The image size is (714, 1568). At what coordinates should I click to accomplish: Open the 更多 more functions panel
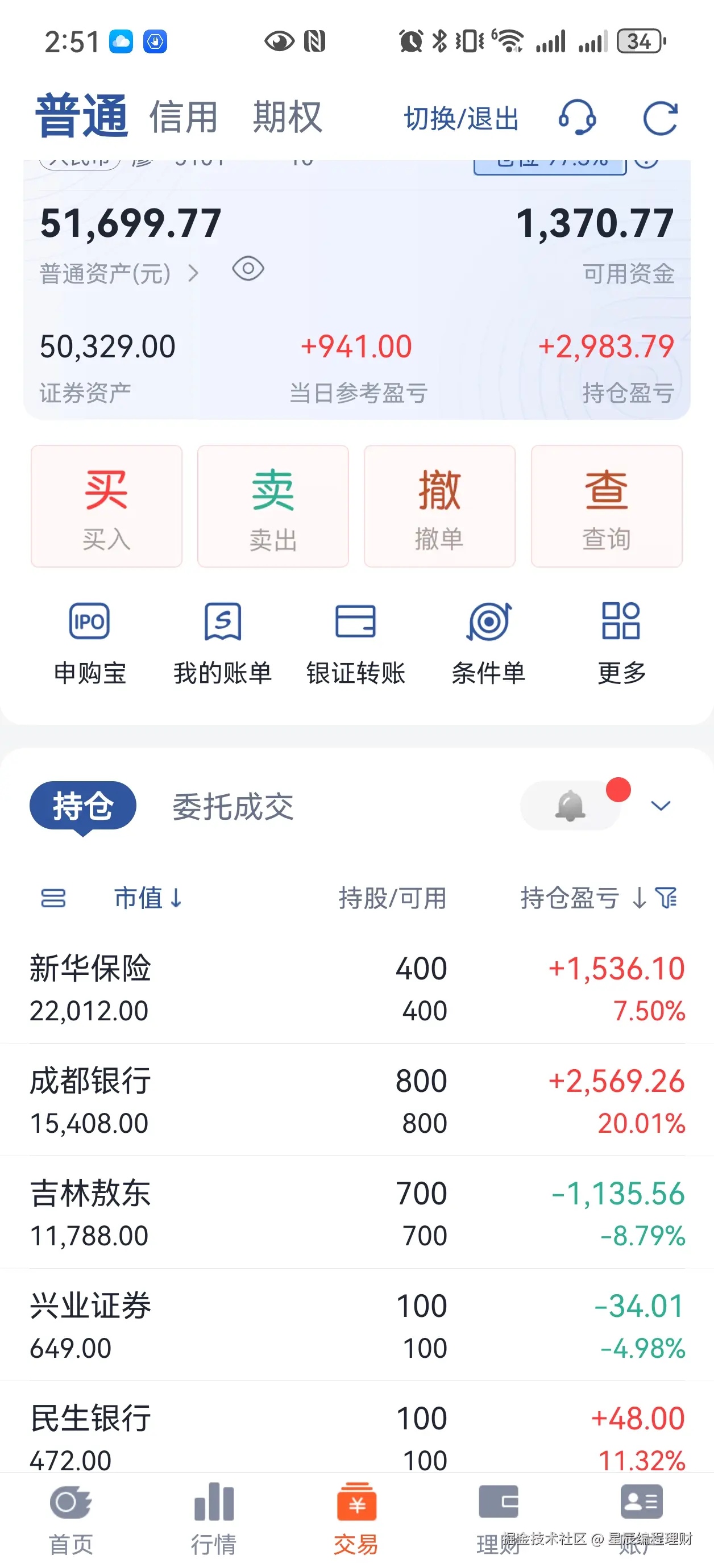(622, 642)
